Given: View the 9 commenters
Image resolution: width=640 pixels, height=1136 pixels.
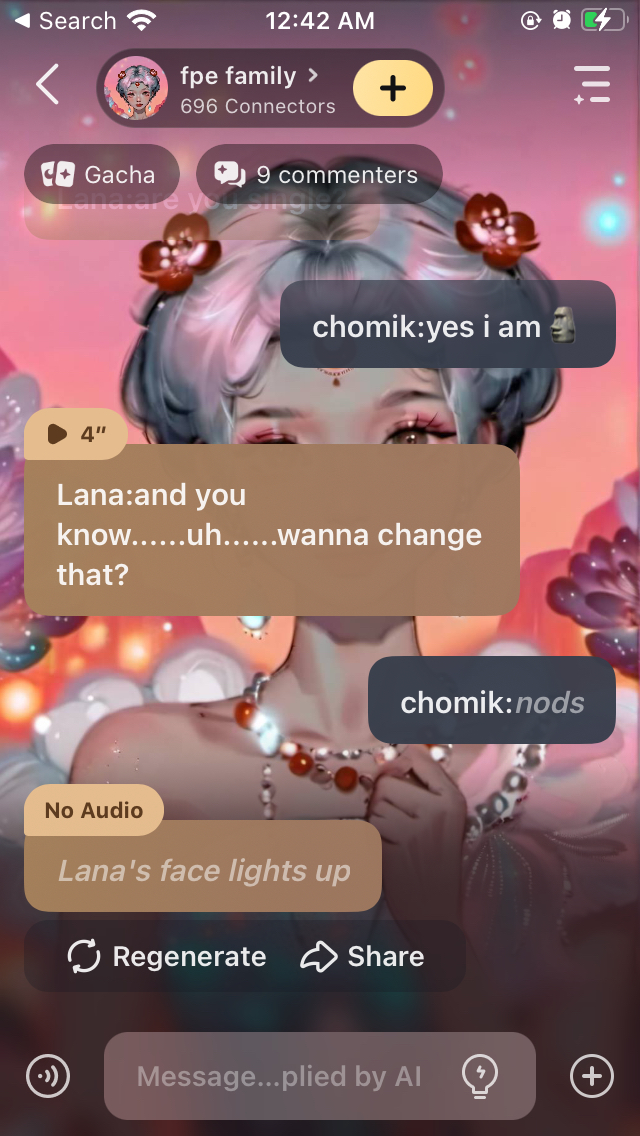Looking at the screenshot, I should [x=318, y=175].
